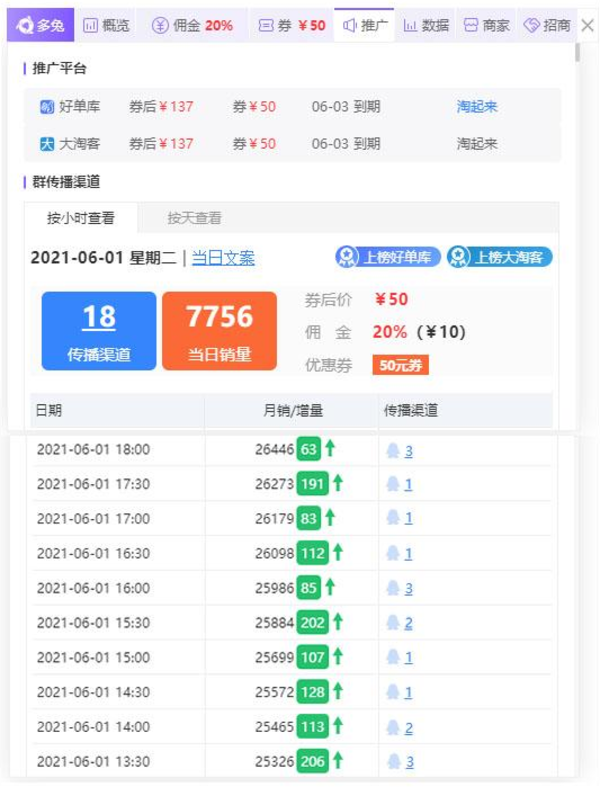This screenshot has width=600, height=787.
Task: Tap 淘起来 link in 大淘客 row
Action: click(x=477, y=143)
